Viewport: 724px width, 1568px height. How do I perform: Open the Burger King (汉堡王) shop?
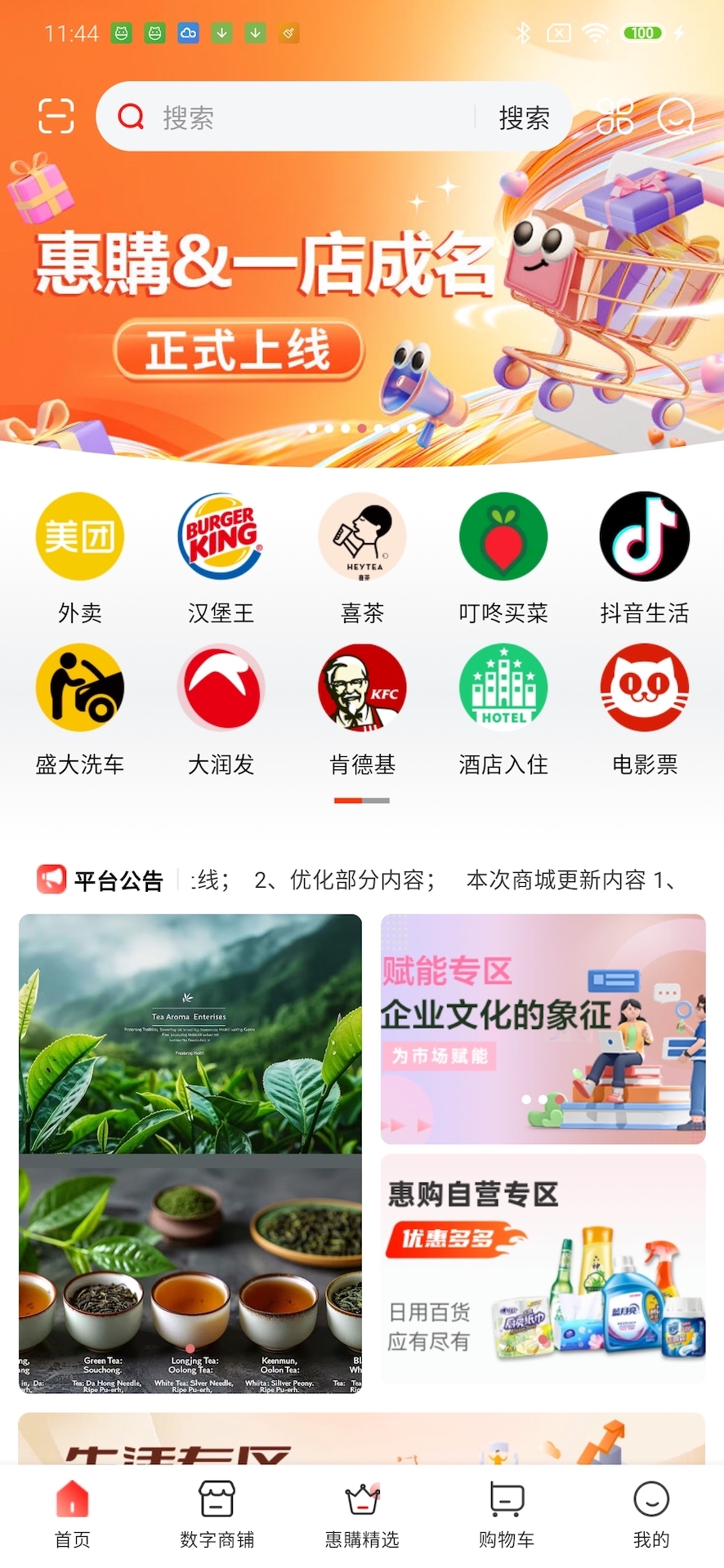221,537
